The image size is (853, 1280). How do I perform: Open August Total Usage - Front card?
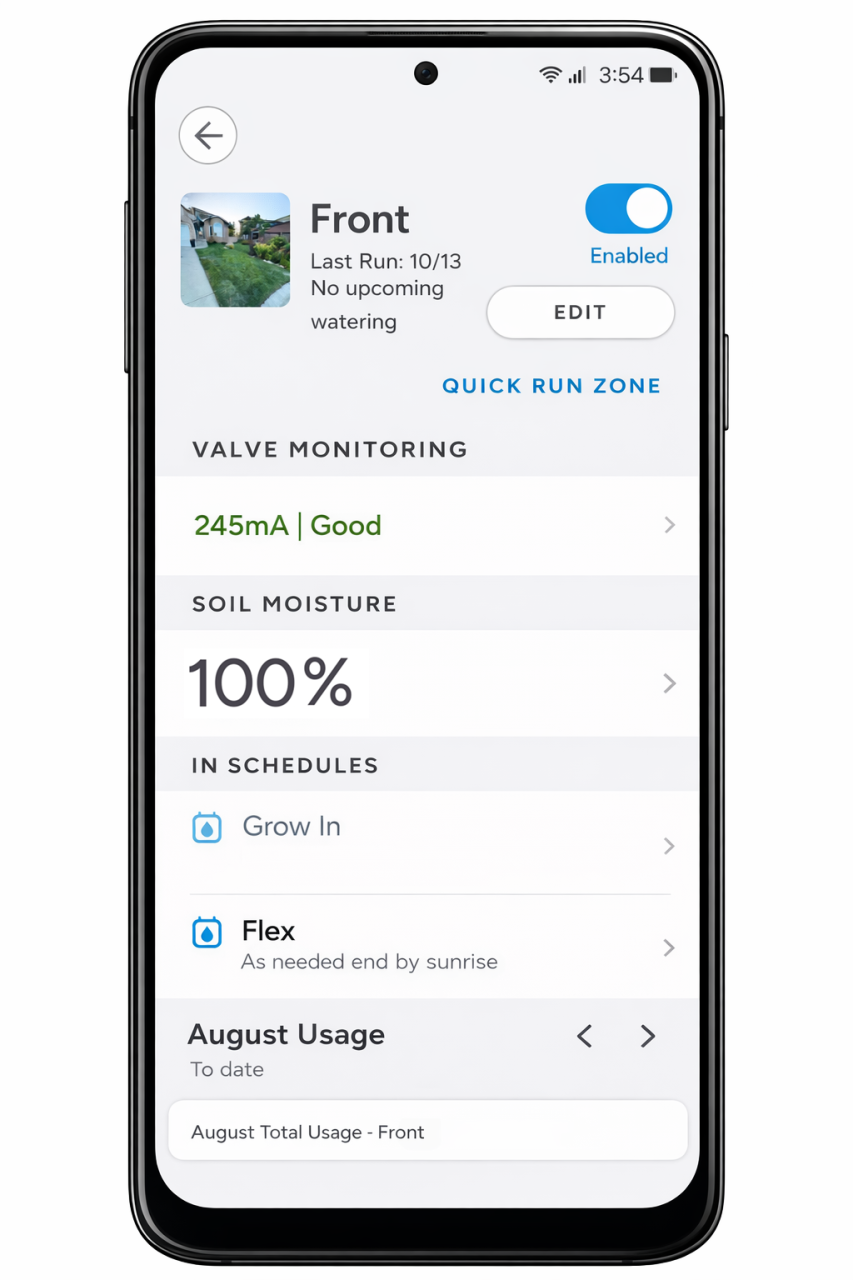point(427,1132)
